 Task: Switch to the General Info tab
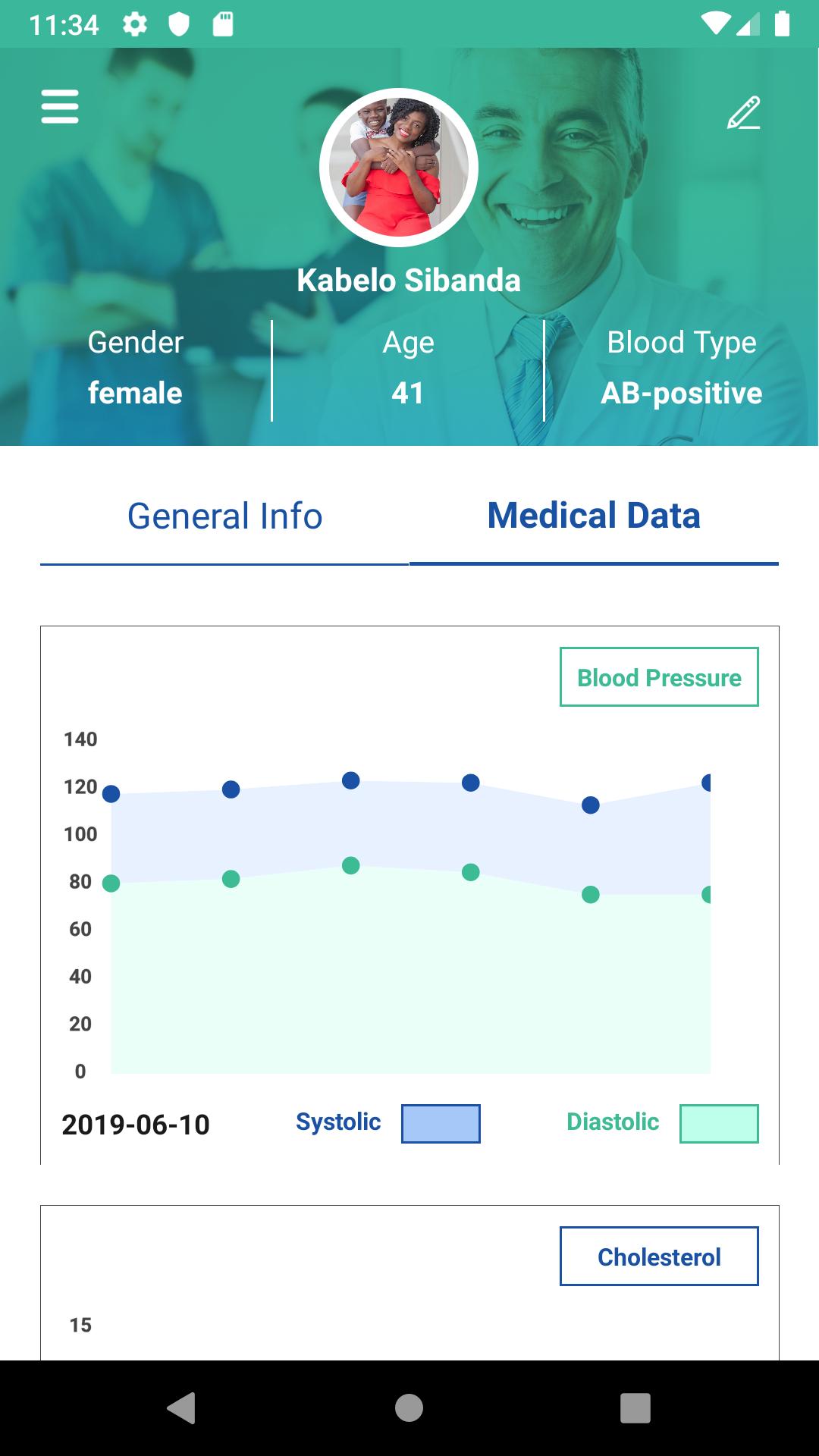[224, 516]
